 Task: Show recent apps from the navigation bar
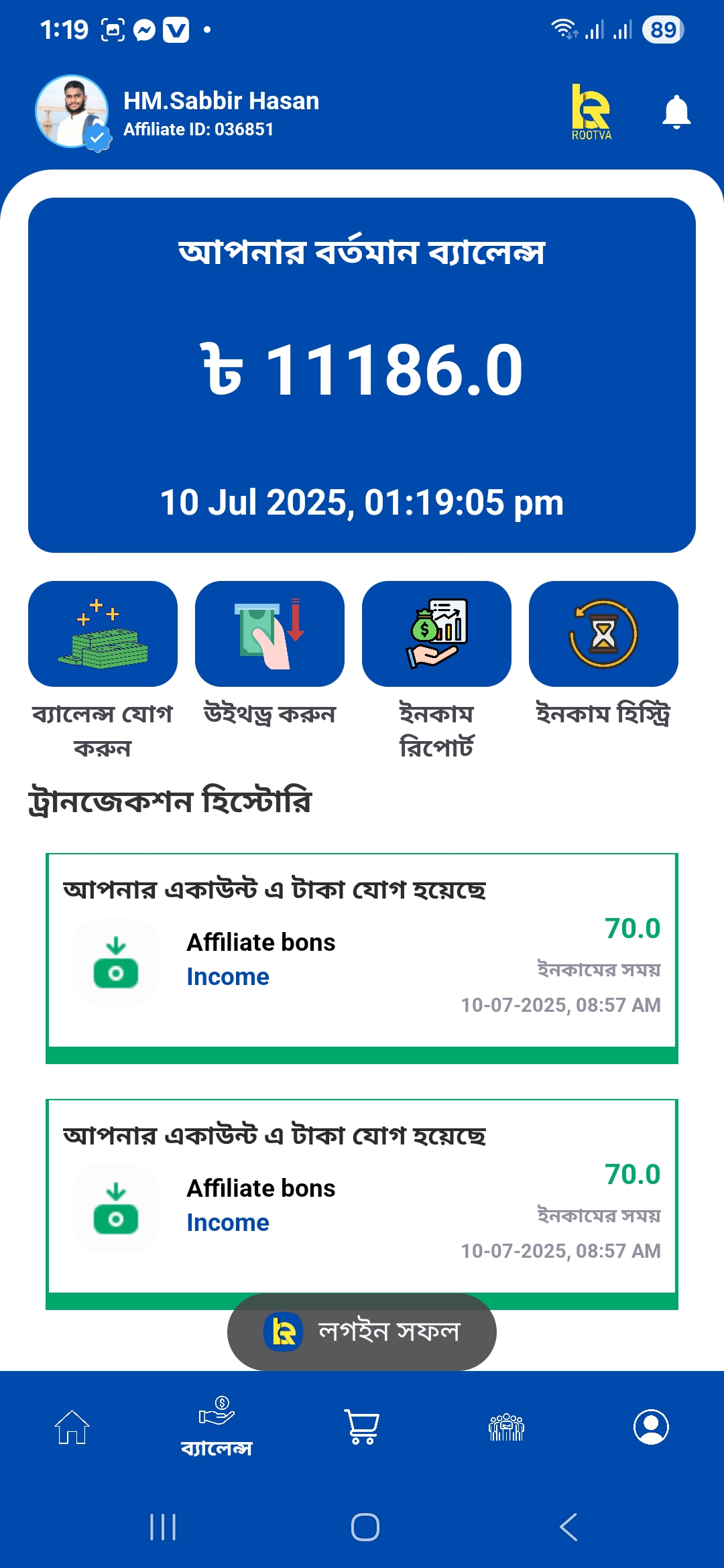163,1527
